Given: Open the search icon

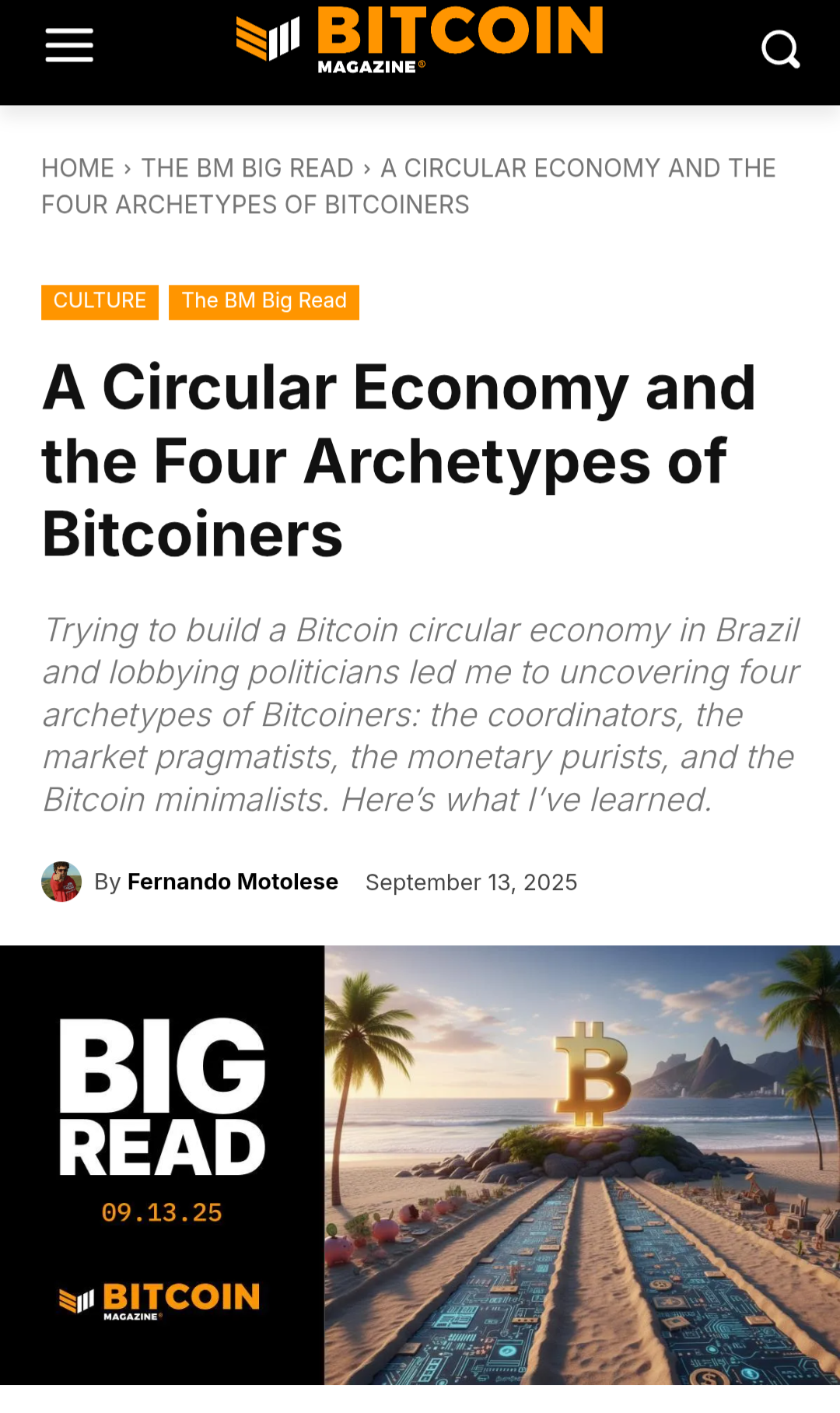Looking at the screenshot, I should 780,49.
